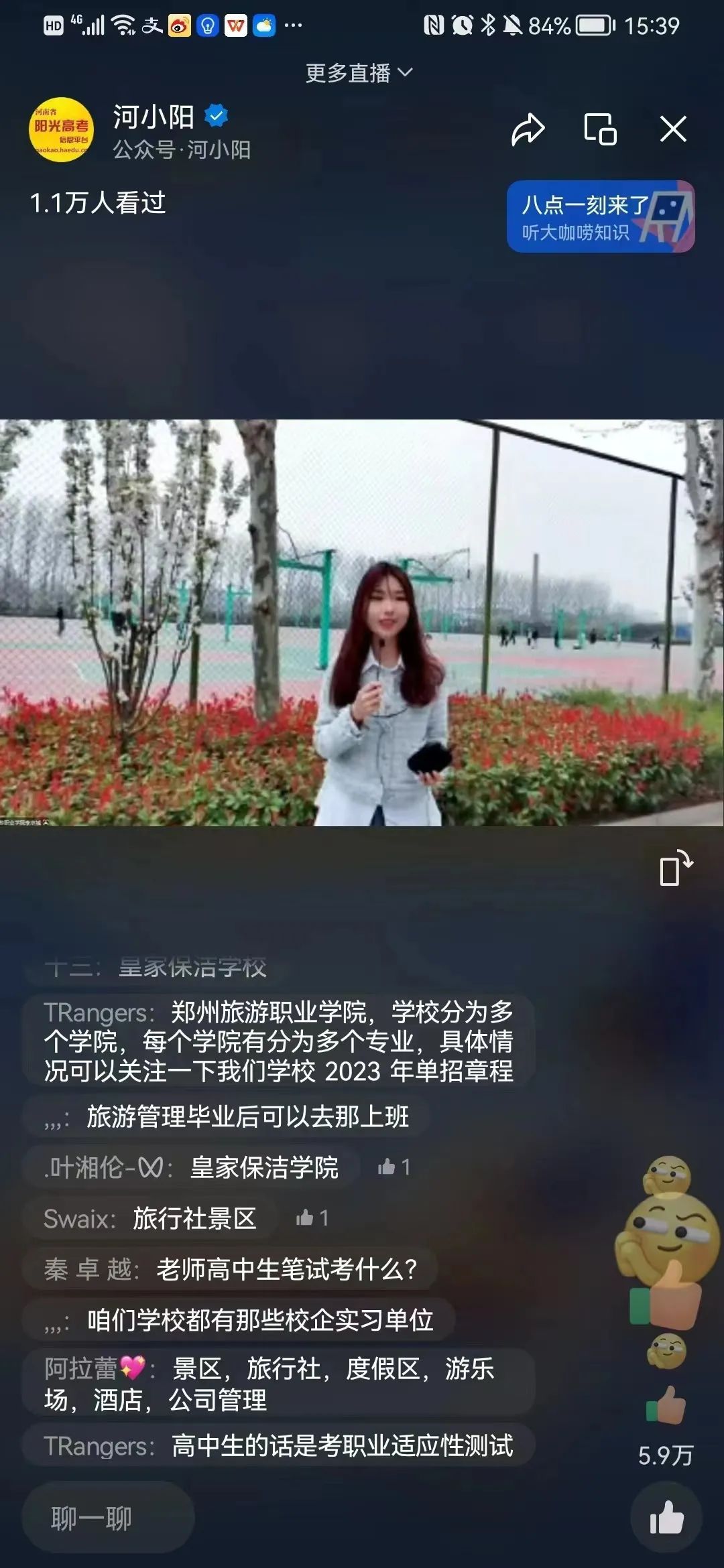Close the live stream

point(672,129)
